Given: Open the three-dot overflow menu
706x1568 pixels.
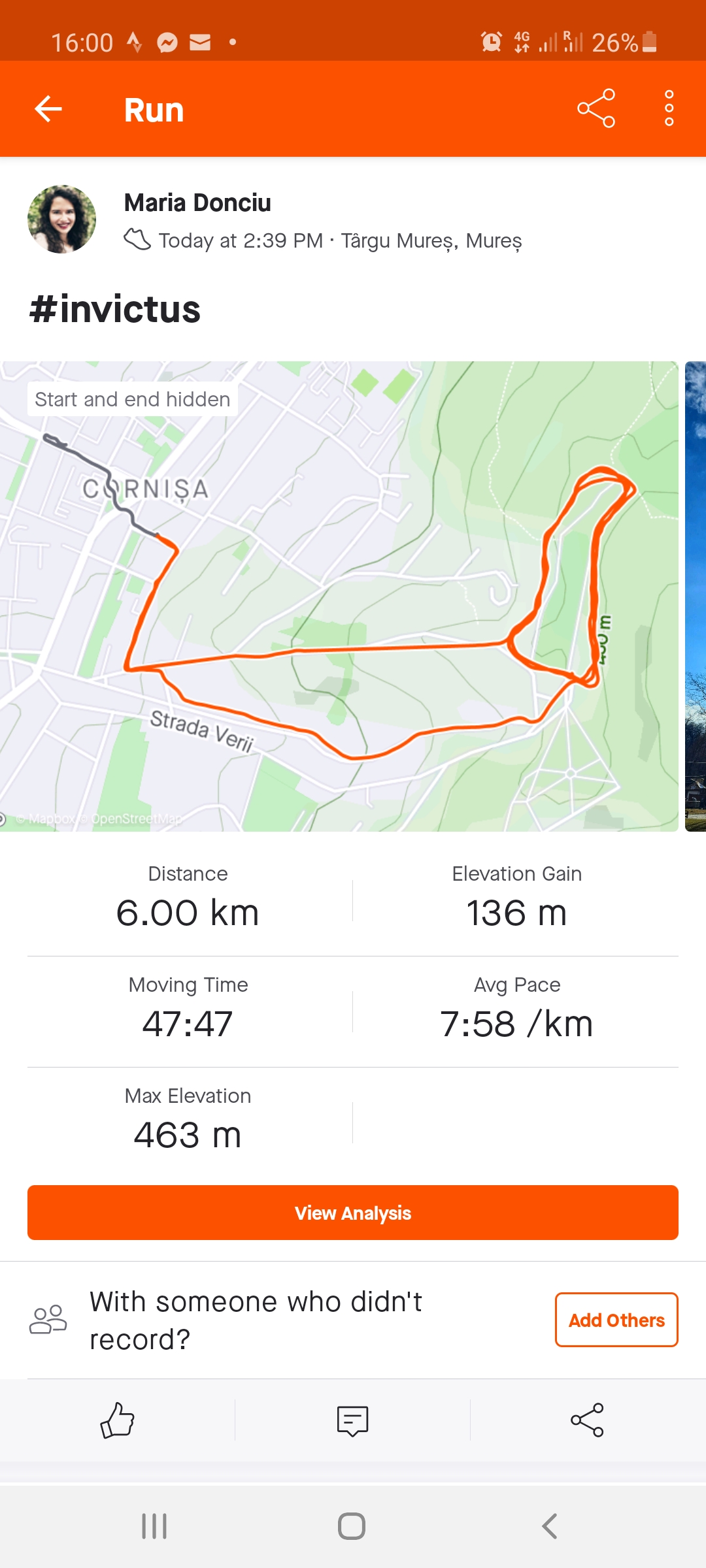Looking at the screenshot, I should point(669,108).
